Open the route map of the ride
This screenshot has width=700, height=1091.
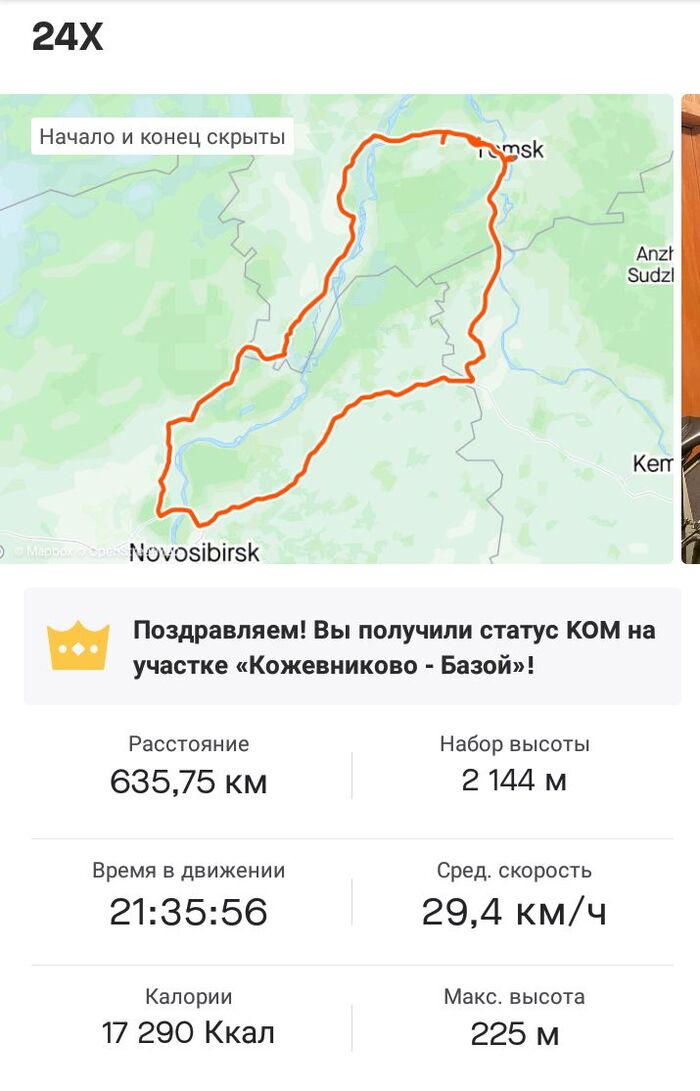click(336, 330)
